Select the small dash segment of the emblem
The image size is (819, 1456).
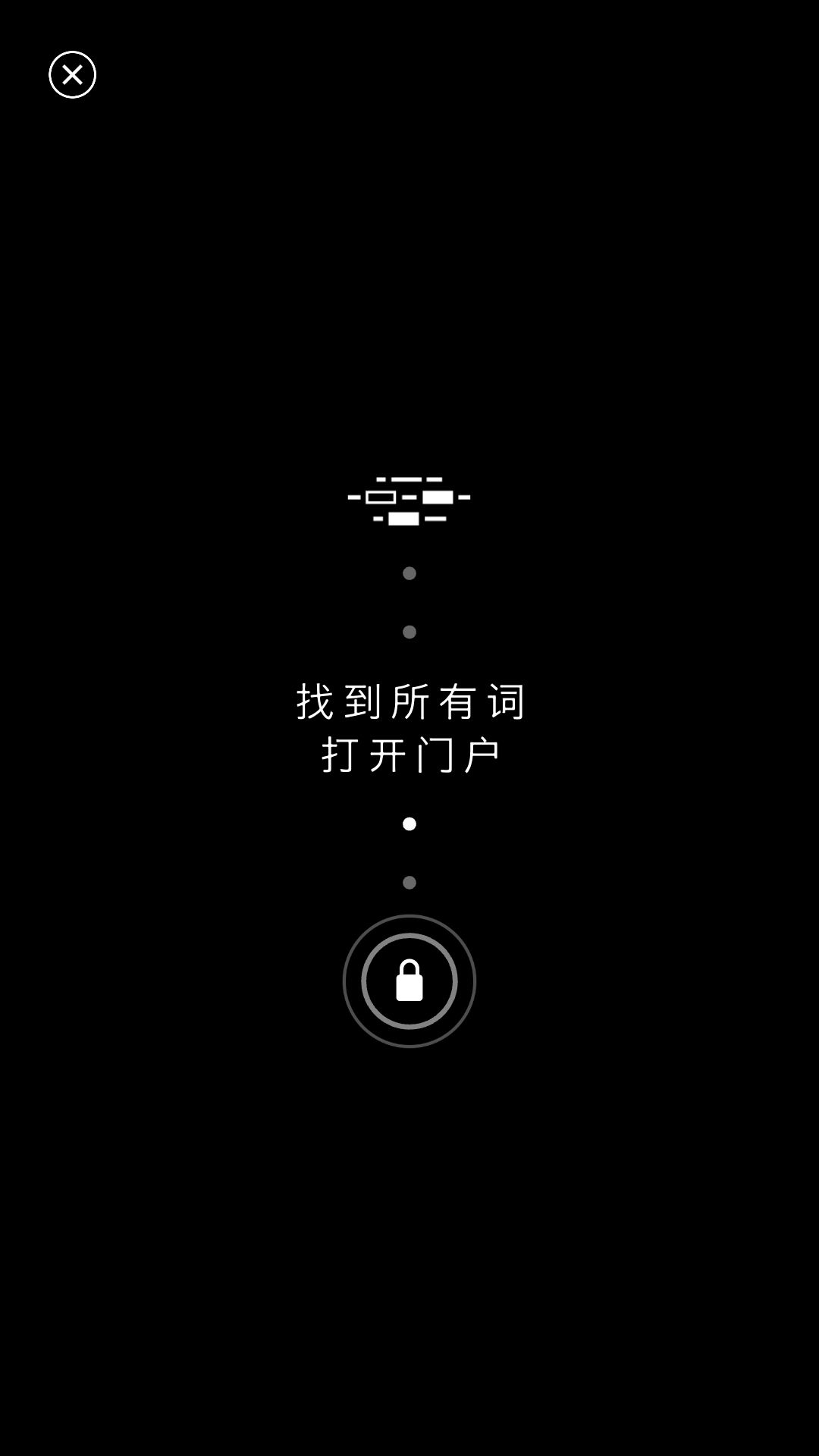click(354, 497)
